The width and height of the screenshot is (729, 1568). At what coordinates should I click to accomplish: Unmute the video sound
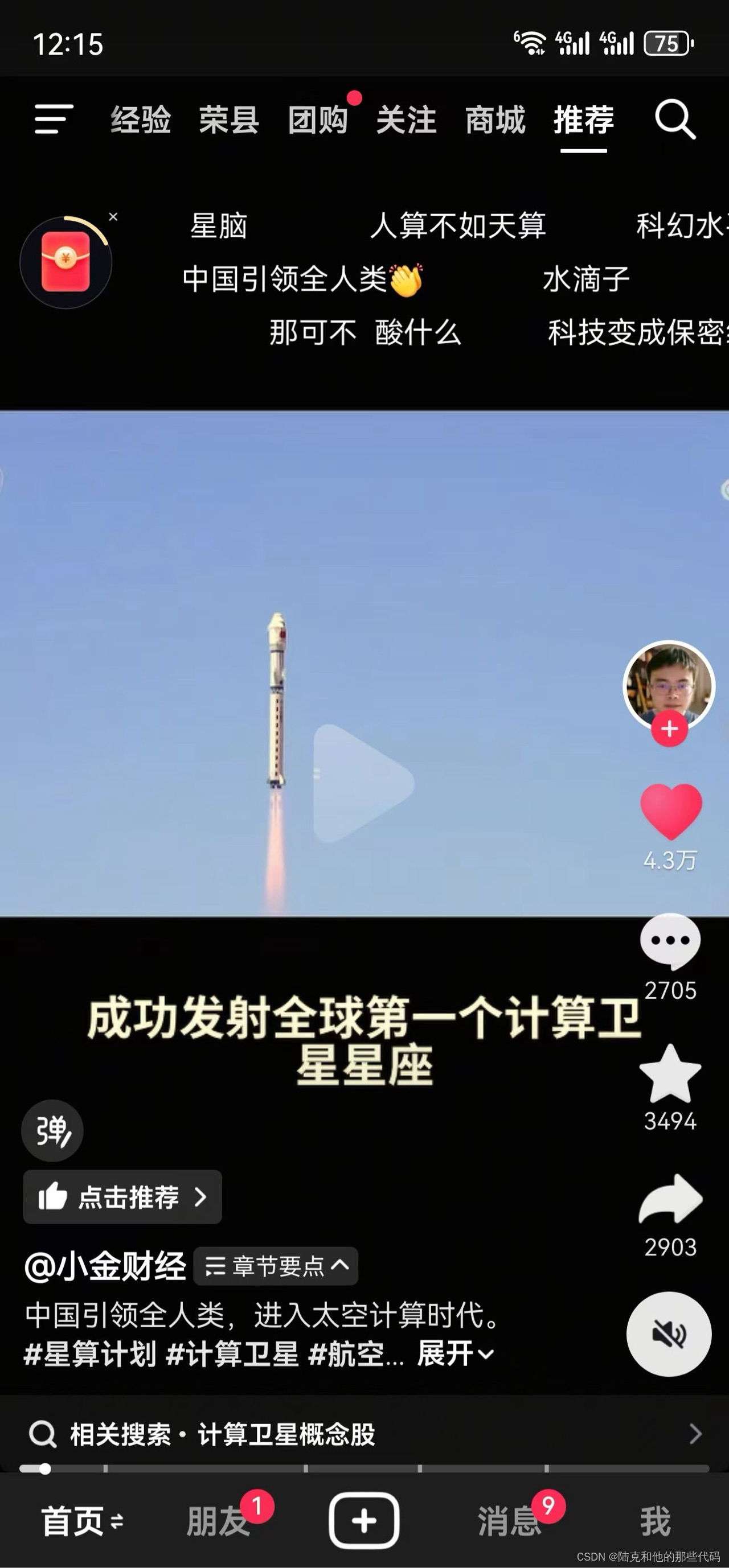click(x=669, y=1334)
